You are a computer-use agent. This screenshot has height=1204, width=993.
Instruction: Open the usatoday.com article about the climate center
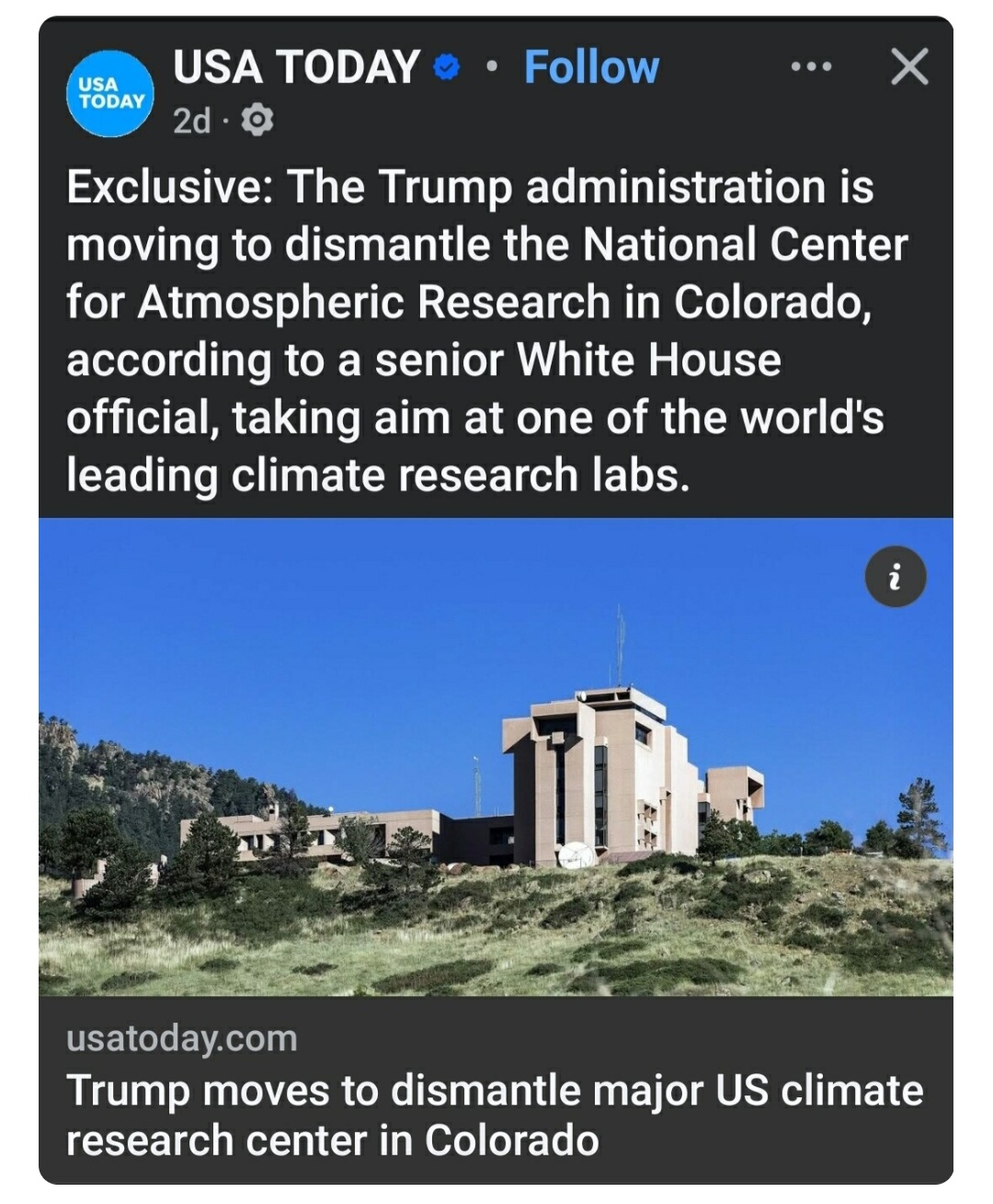[495, 1115]
